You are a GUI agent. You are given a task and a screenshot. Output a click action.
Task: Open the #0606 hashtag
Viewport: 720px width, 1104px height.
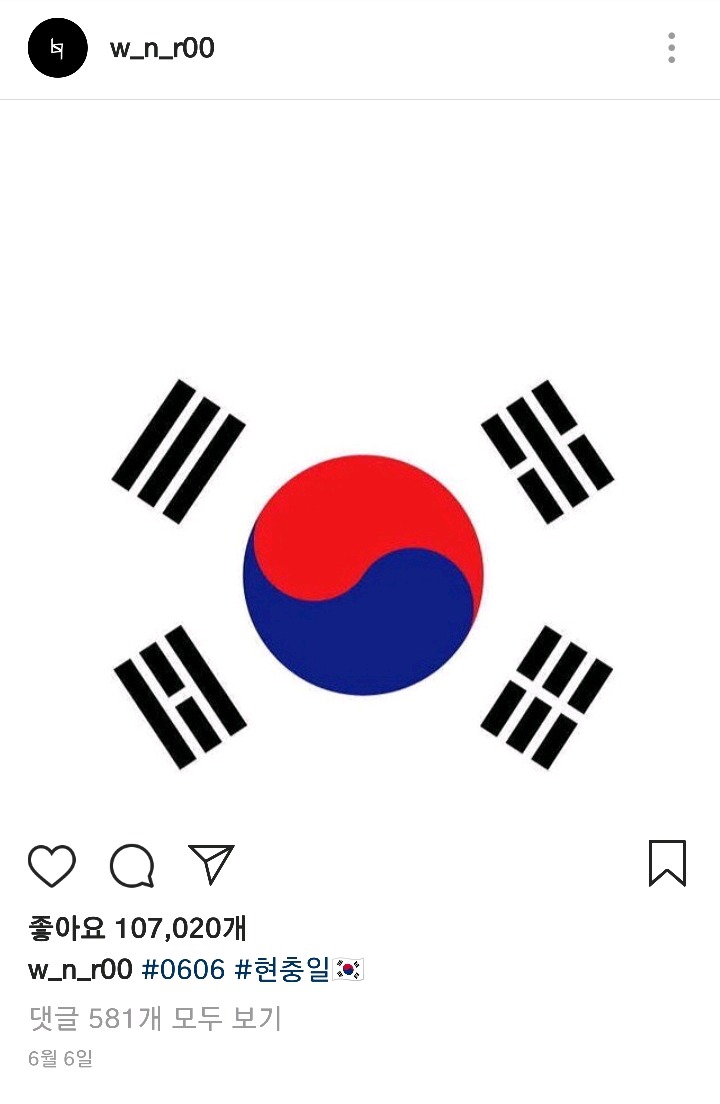[x=183, y=969]
